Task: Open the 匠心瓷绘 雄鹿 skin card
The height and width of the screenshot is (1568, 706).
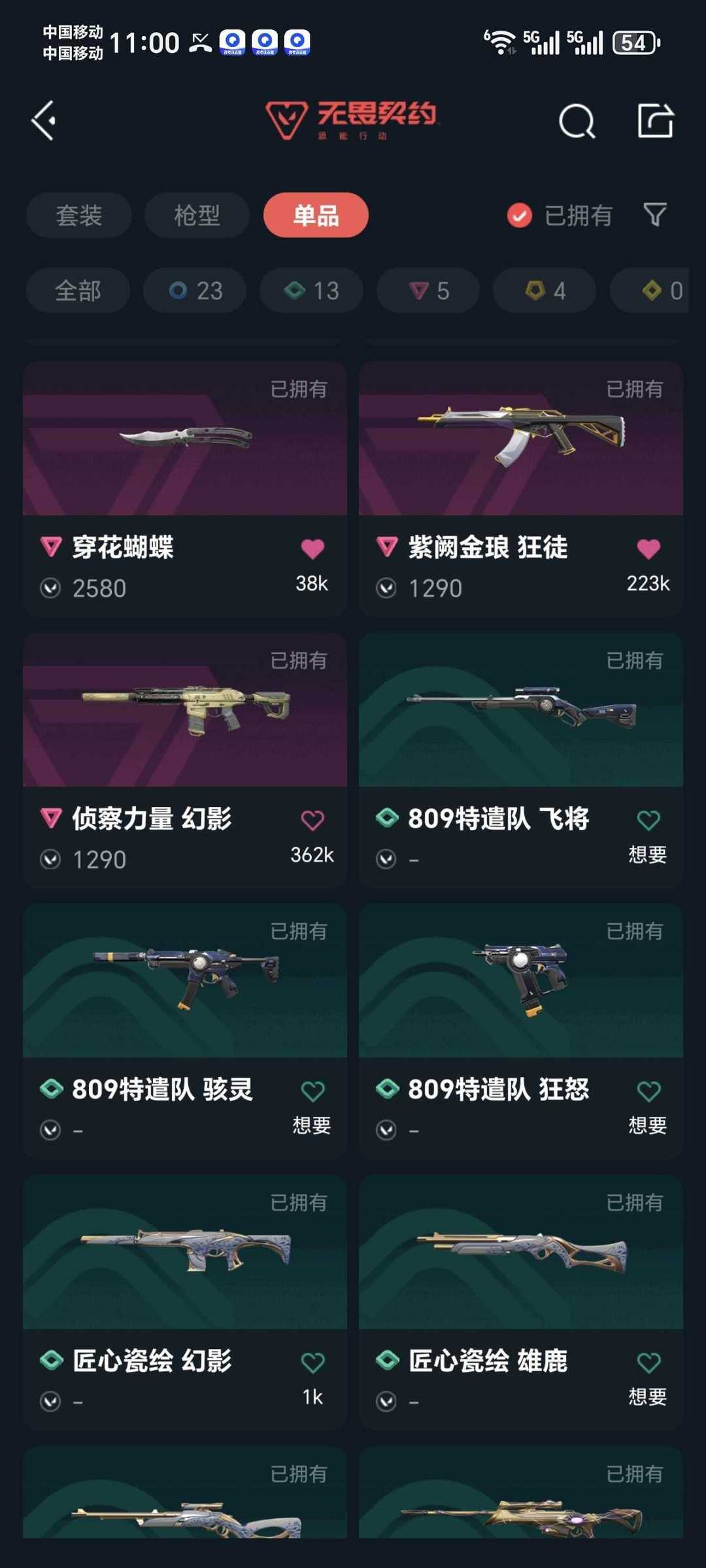Action: tap(521, 1303)
